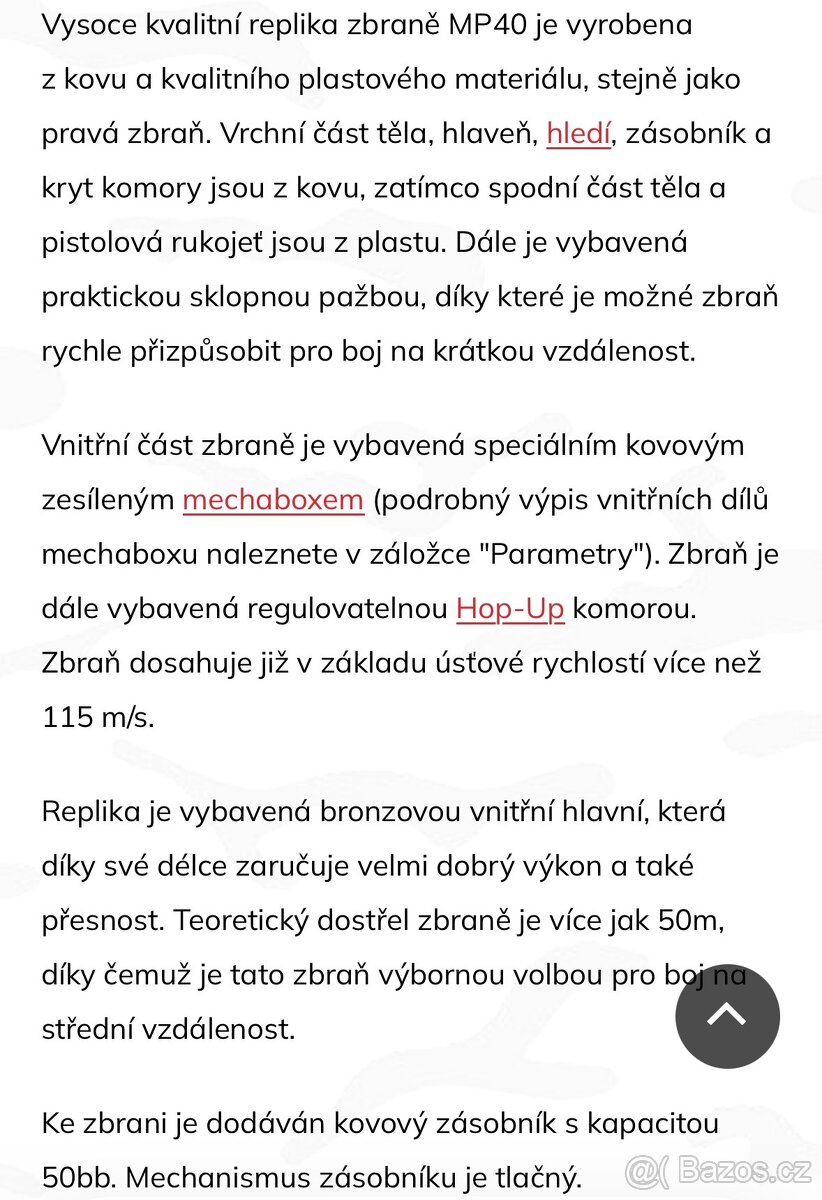Tap the scroll-to-top arrow button
The image size is (822, 1200).
[727, 1016]
